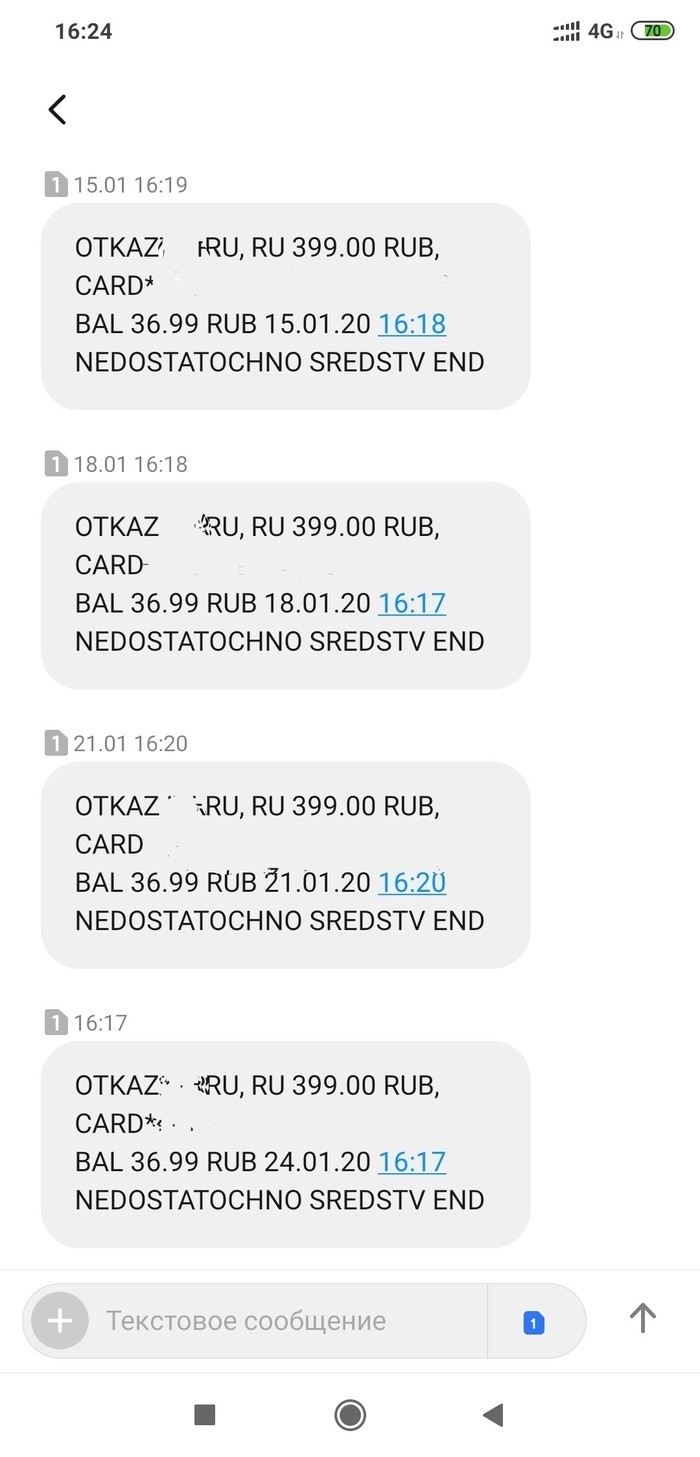Viewport: 700px width, 1457px height.
Task: Go back to the conversations list
Action: coord(58,109)
